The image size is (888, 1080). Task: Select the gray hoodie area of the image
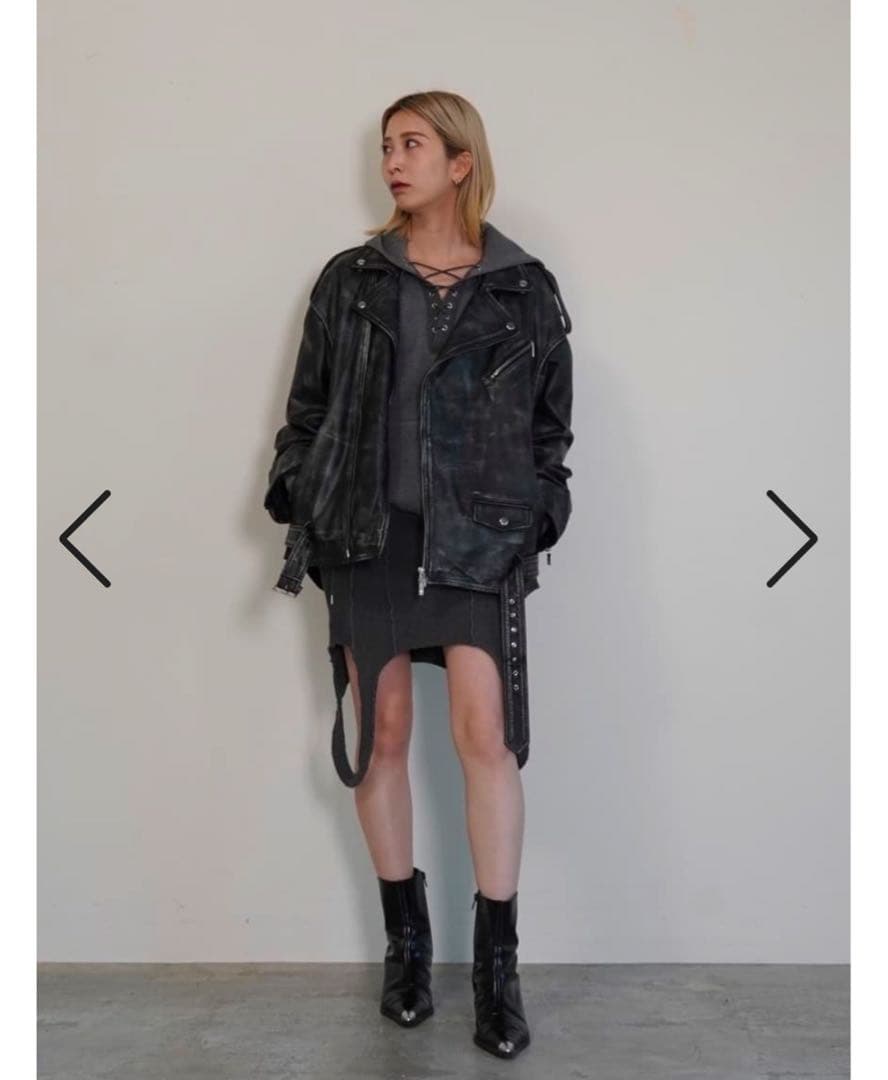point(430,300)
